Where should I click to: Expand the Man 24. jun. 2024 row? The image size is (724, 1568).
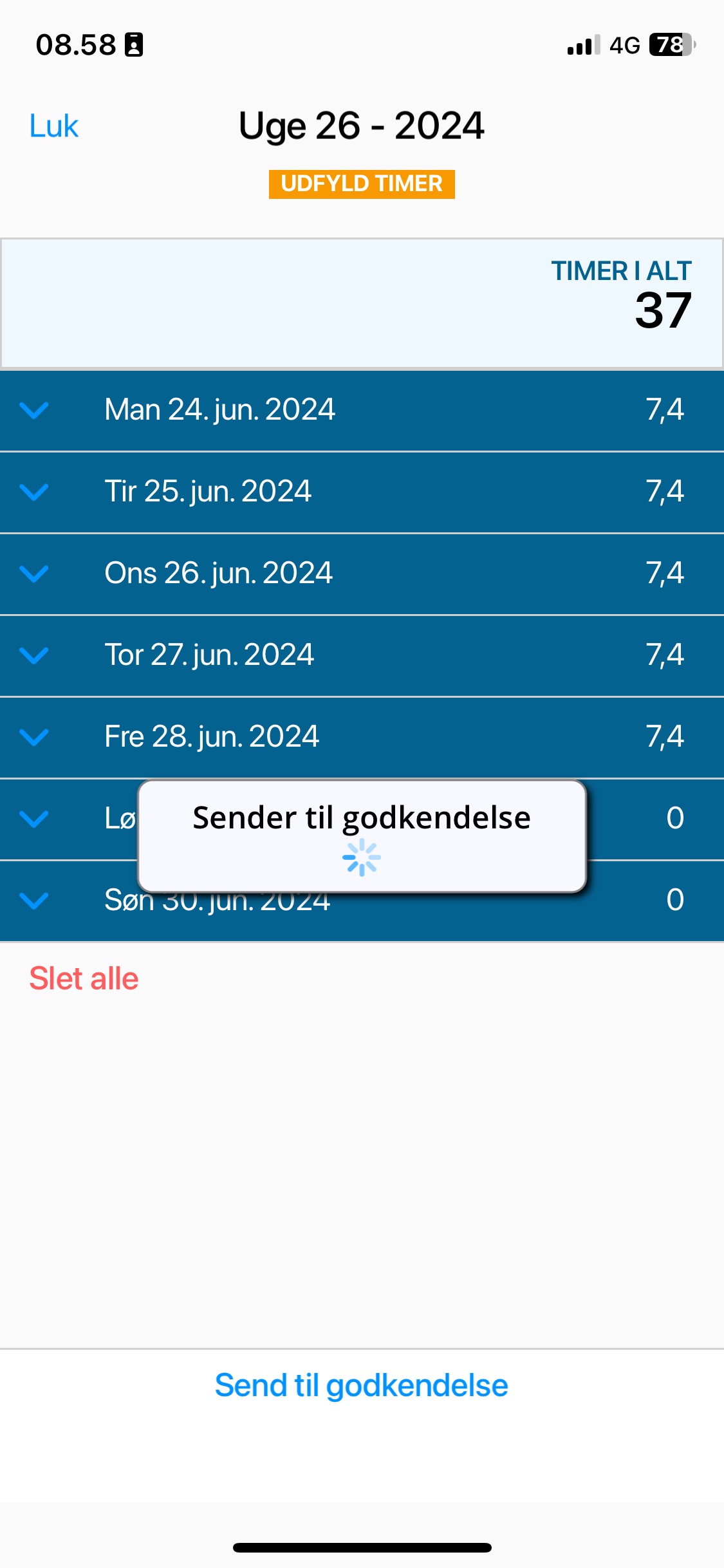362,410
